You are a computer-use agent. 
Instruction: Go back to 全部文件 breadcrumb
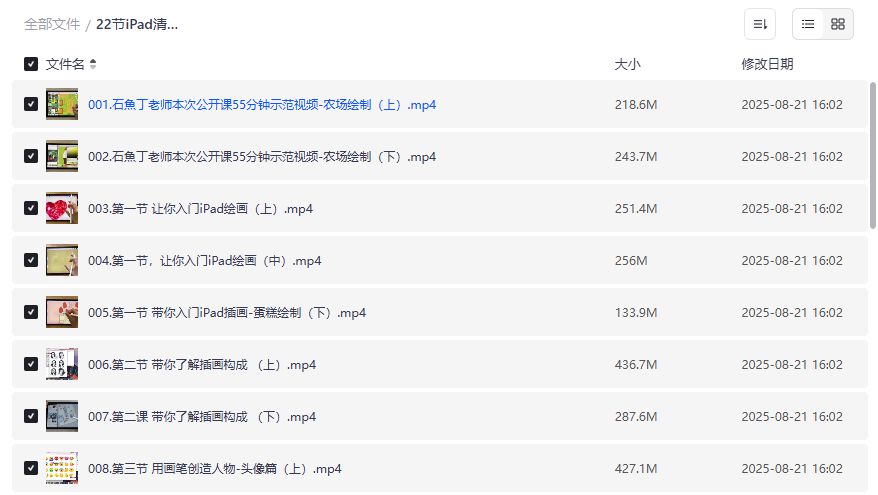(51, 24)
